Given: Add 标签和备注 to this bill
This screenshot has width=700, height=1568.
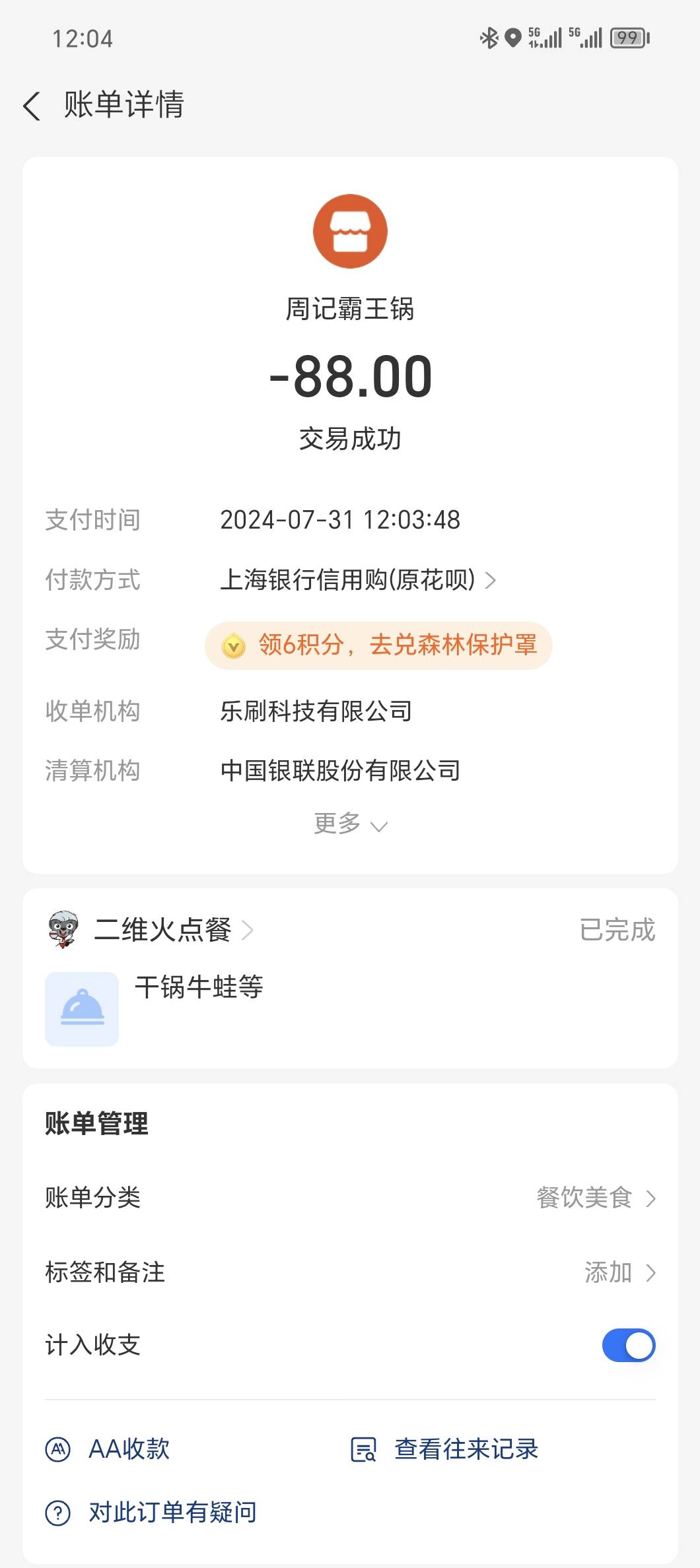Looking at the screenshot, I should [350, 1272].
